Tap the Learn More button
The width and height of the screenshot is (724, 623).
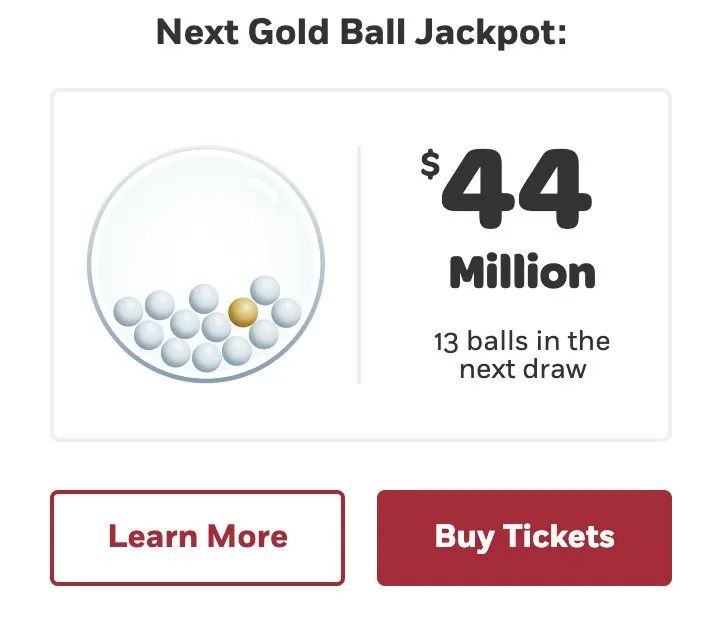point(197,537)
